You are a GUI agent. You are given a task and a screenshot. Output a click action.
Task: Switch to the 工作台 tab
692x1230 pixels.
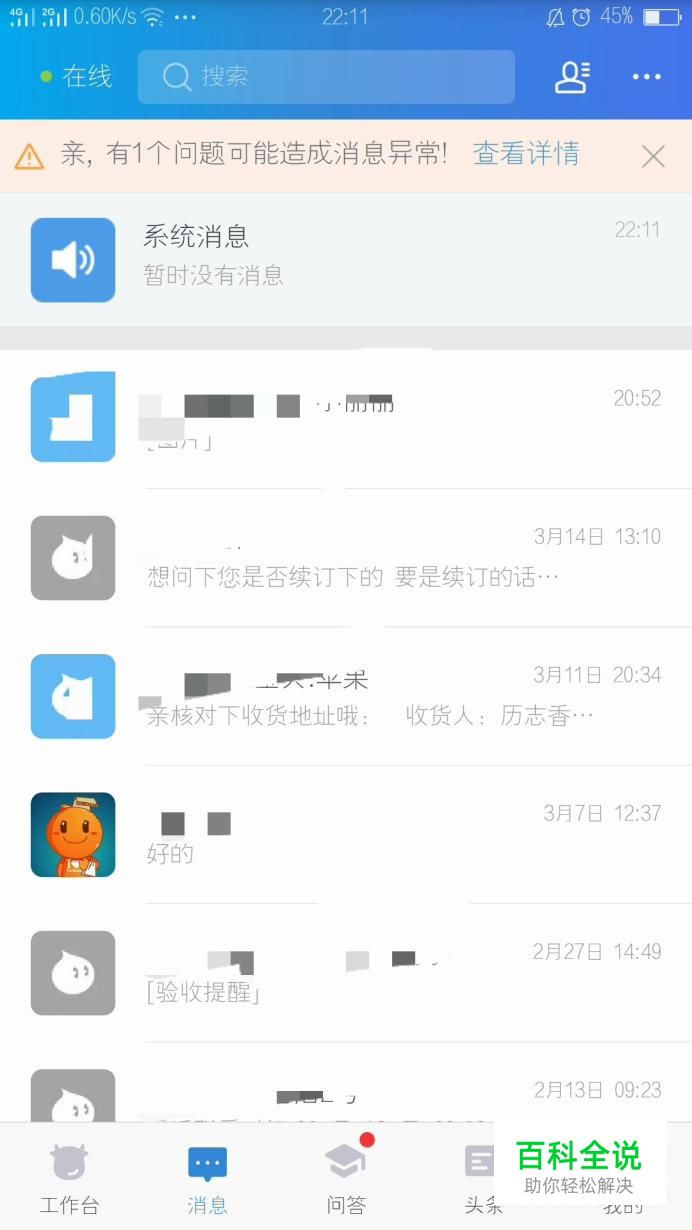point(69,1180)
